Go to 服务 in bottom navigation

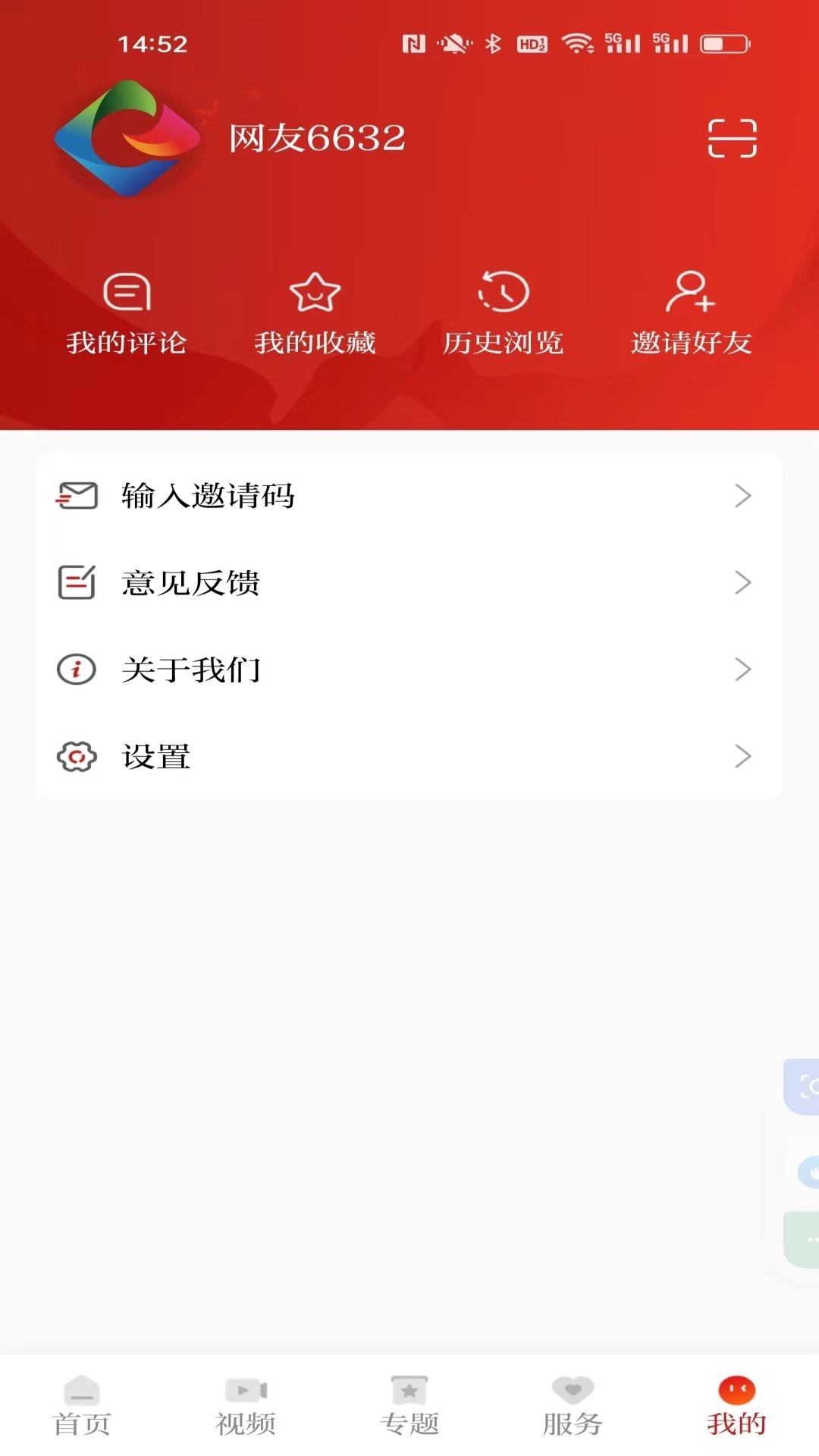573,1407
